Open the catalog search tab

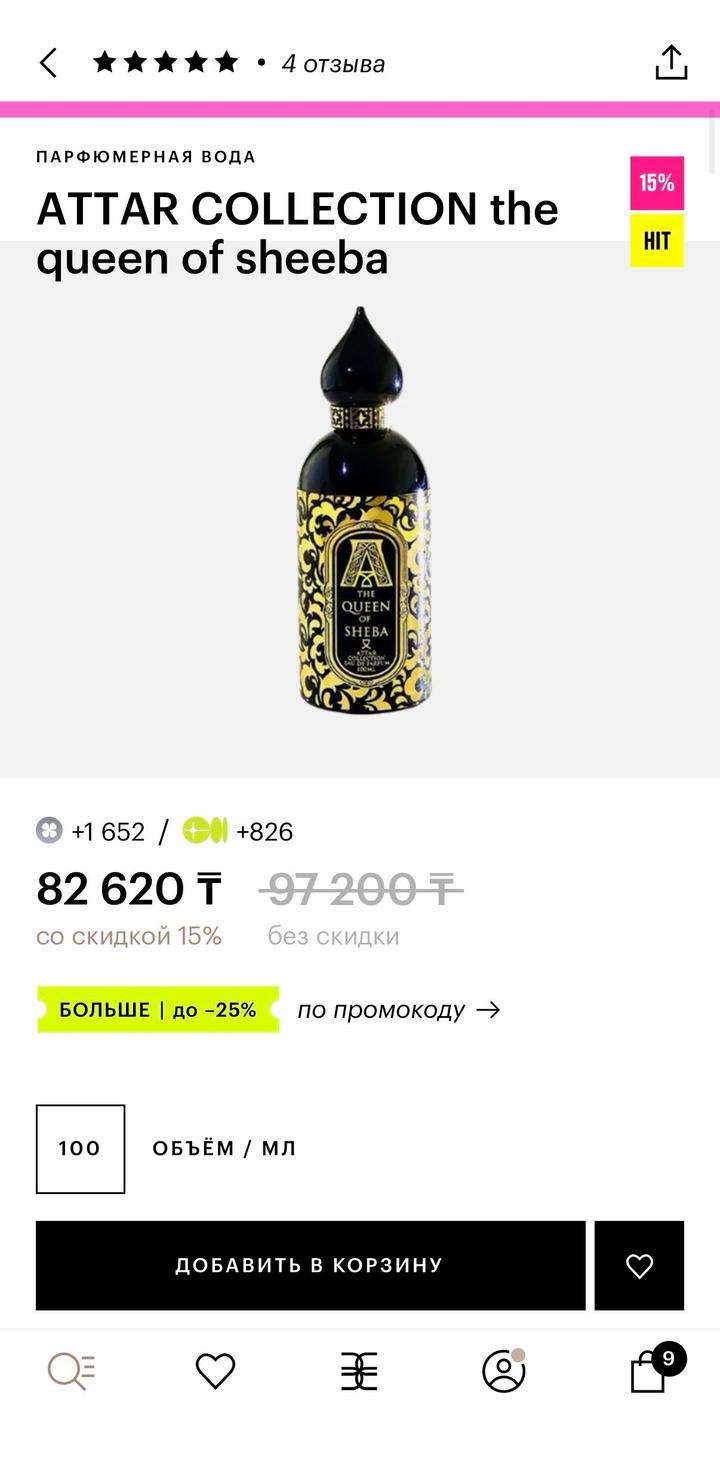click(72, 1369)
